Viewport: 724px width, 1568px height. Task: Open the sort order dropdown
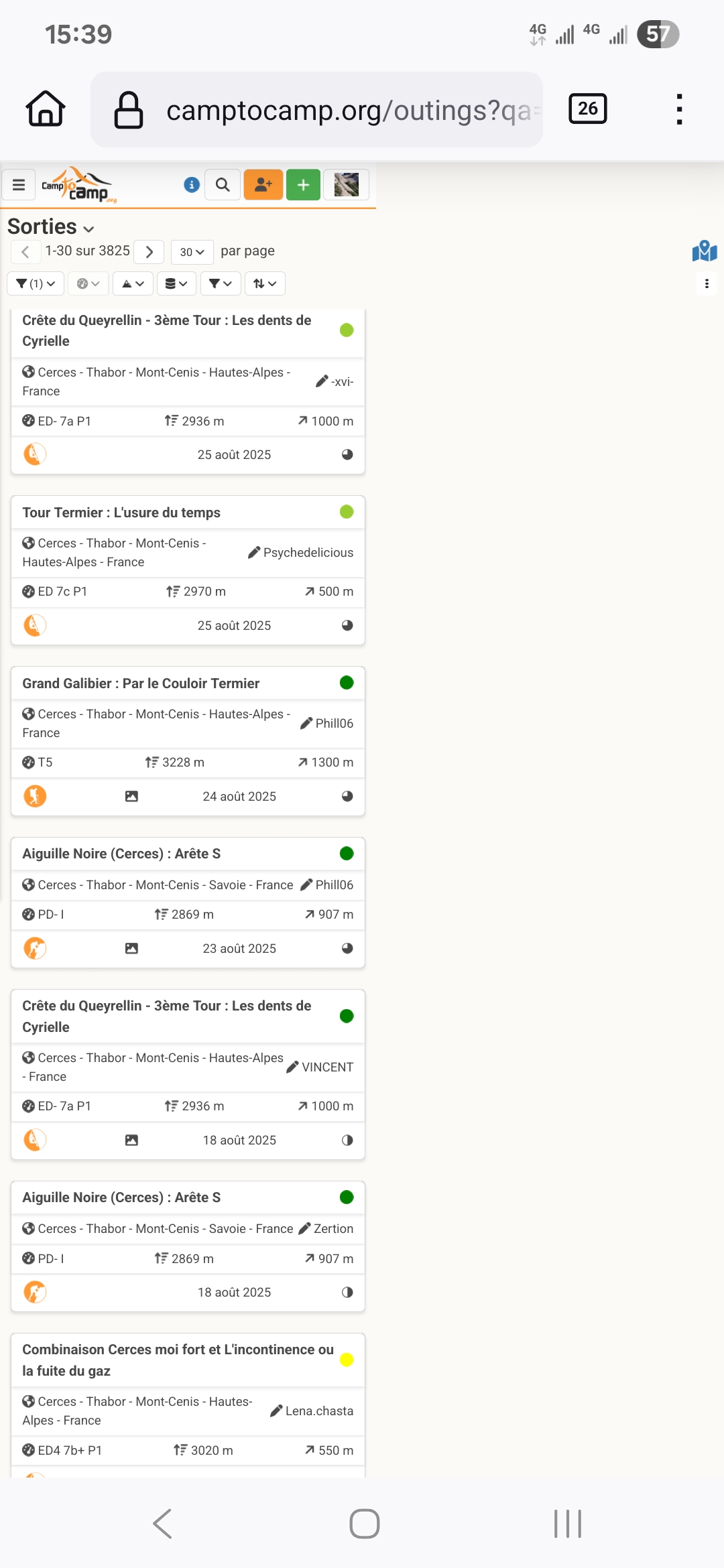point(265,283)
